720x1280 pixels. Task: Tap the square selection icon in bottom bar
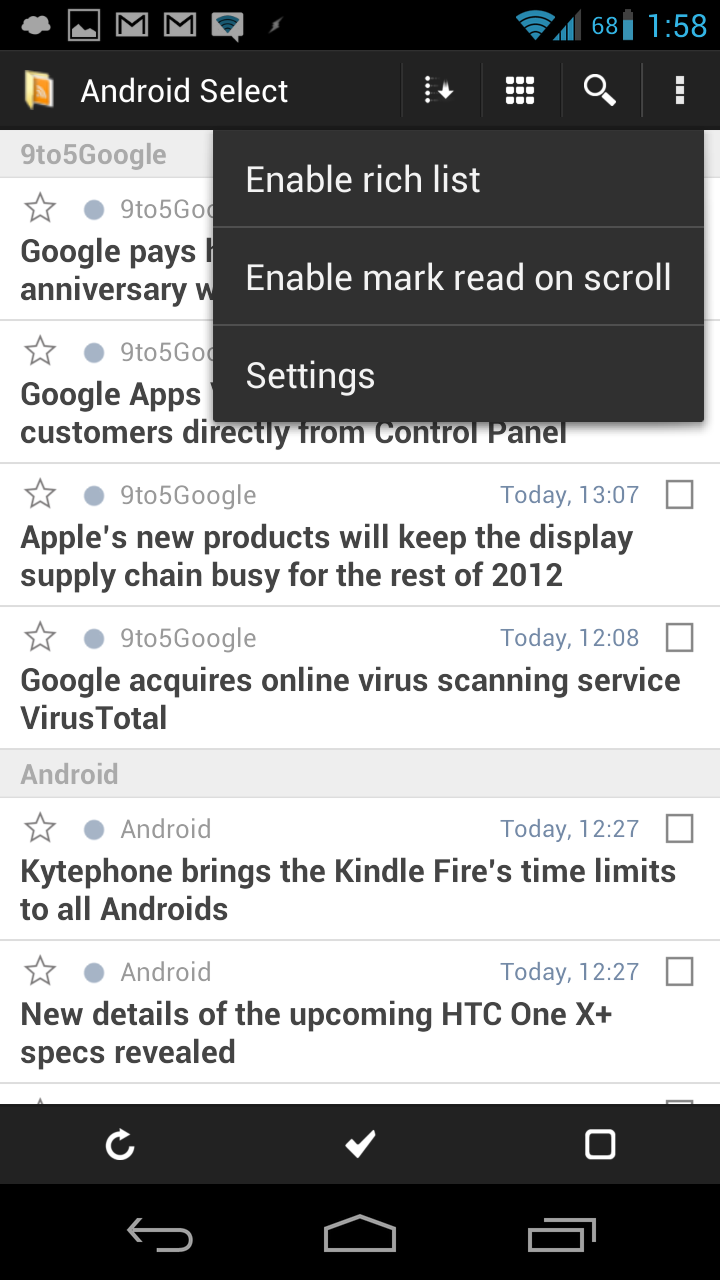coord(600,1144)
